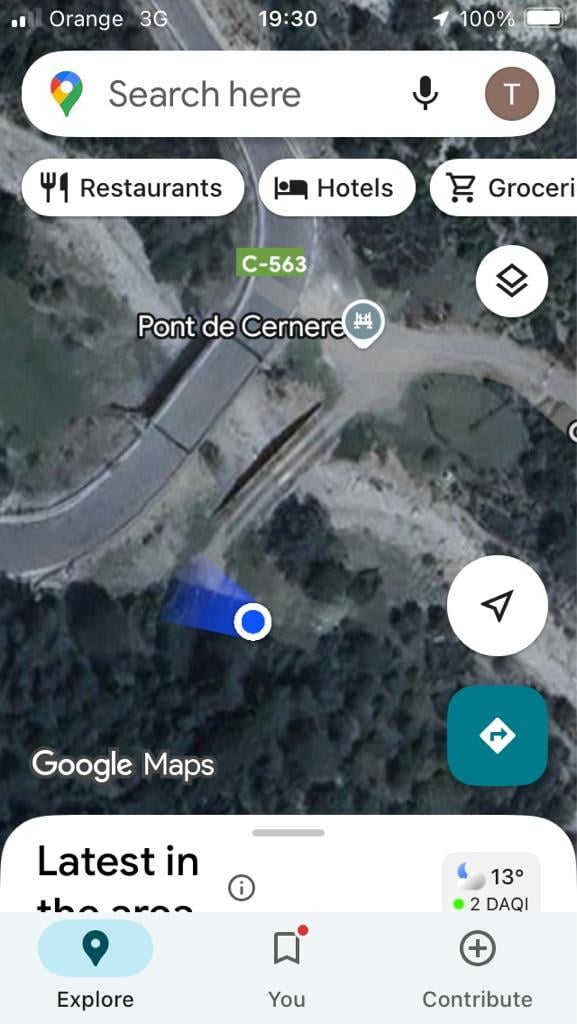
Task: Switch to the Explore tab
Action: (95, 969)
